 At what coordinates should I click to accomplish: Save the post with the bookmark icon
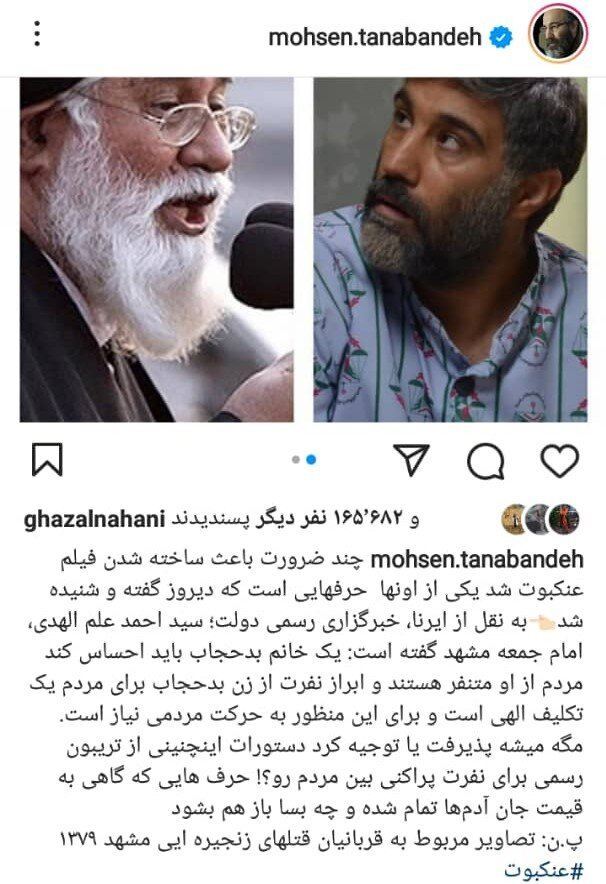point(47,460)
